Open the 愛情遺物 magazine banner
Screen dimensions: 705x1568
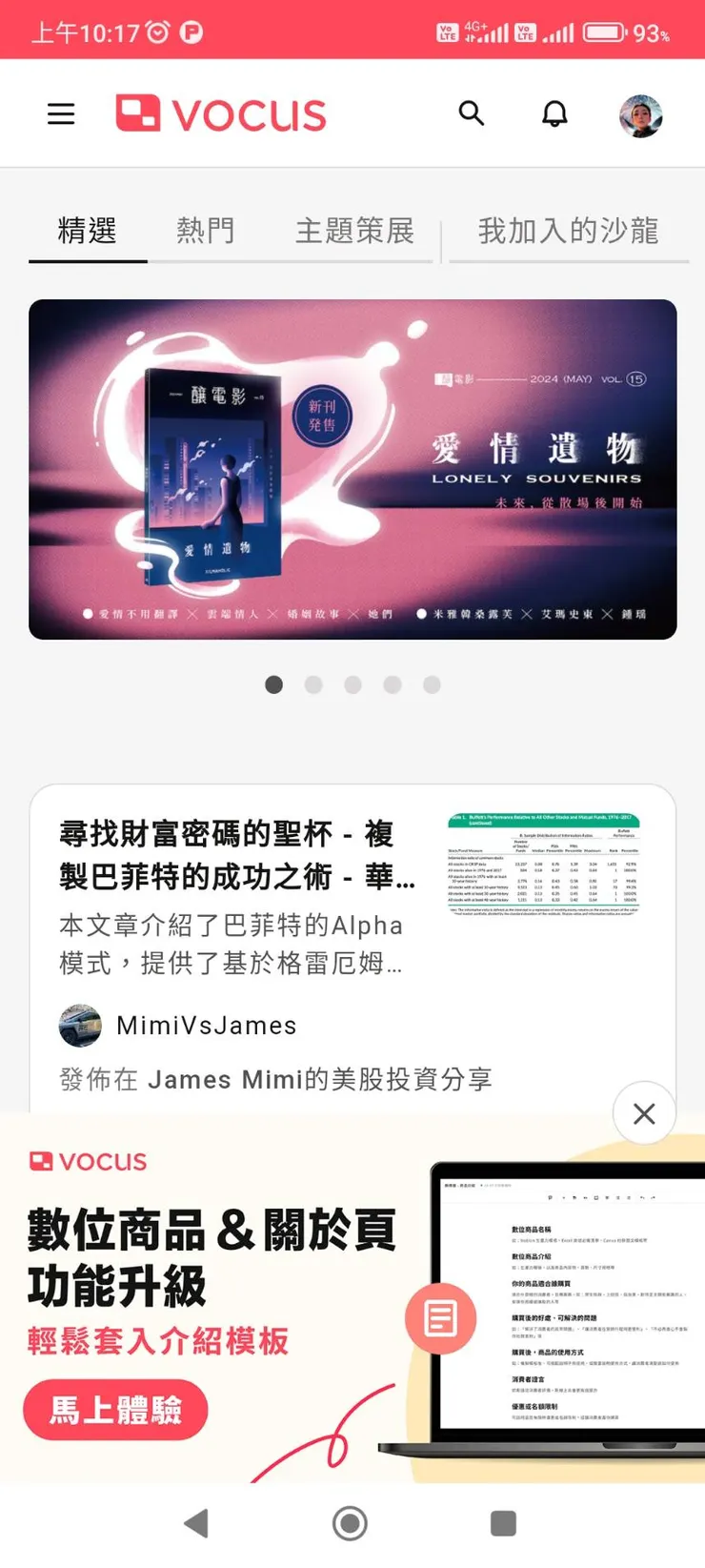tap(352, 468)
